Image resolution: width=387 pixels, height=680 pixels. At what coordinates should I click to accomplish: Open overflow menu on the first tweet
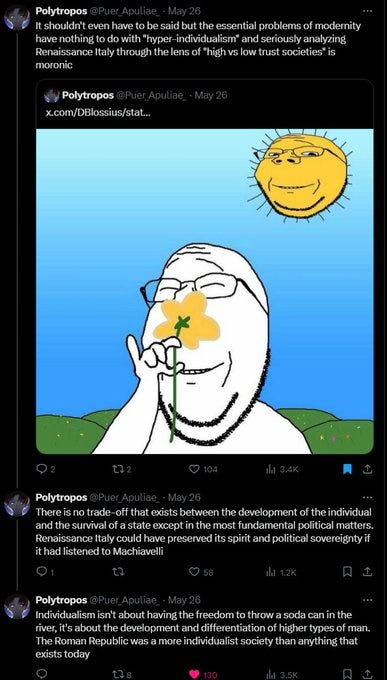pos(367,11)
